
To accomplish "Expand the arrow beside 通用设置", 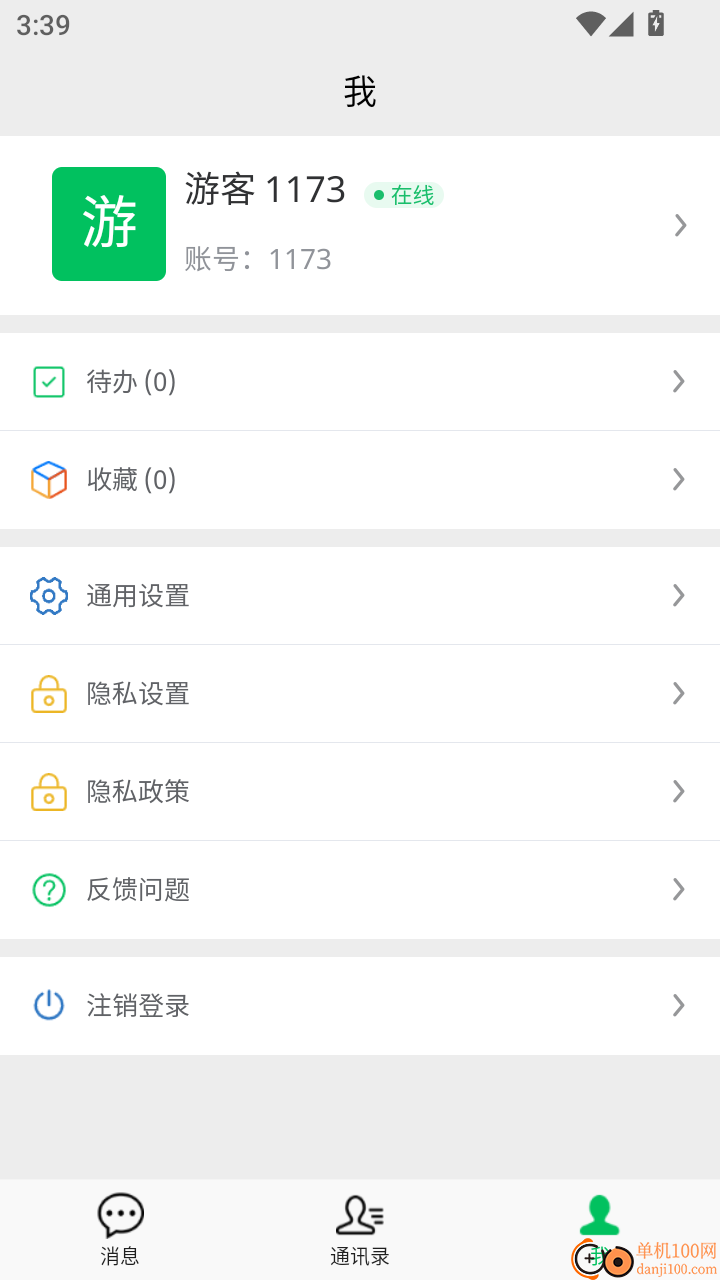I will [679, 595].
